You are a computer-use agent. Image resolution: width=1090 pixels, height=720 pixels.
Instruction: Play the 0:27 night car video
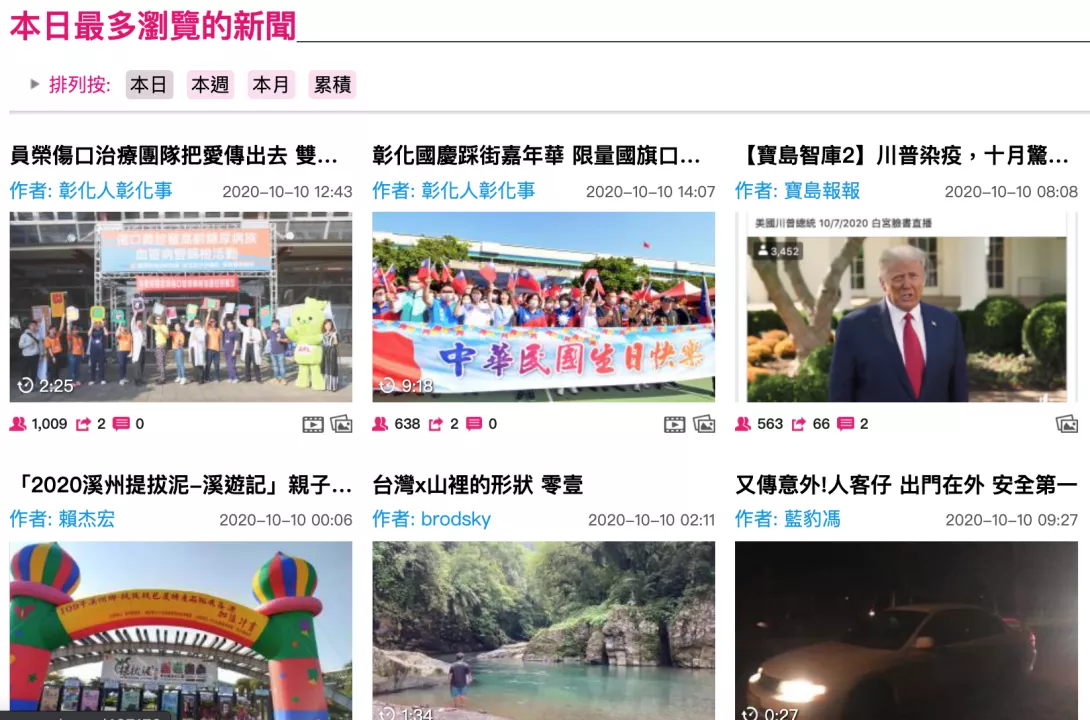[x=906, y=630]
